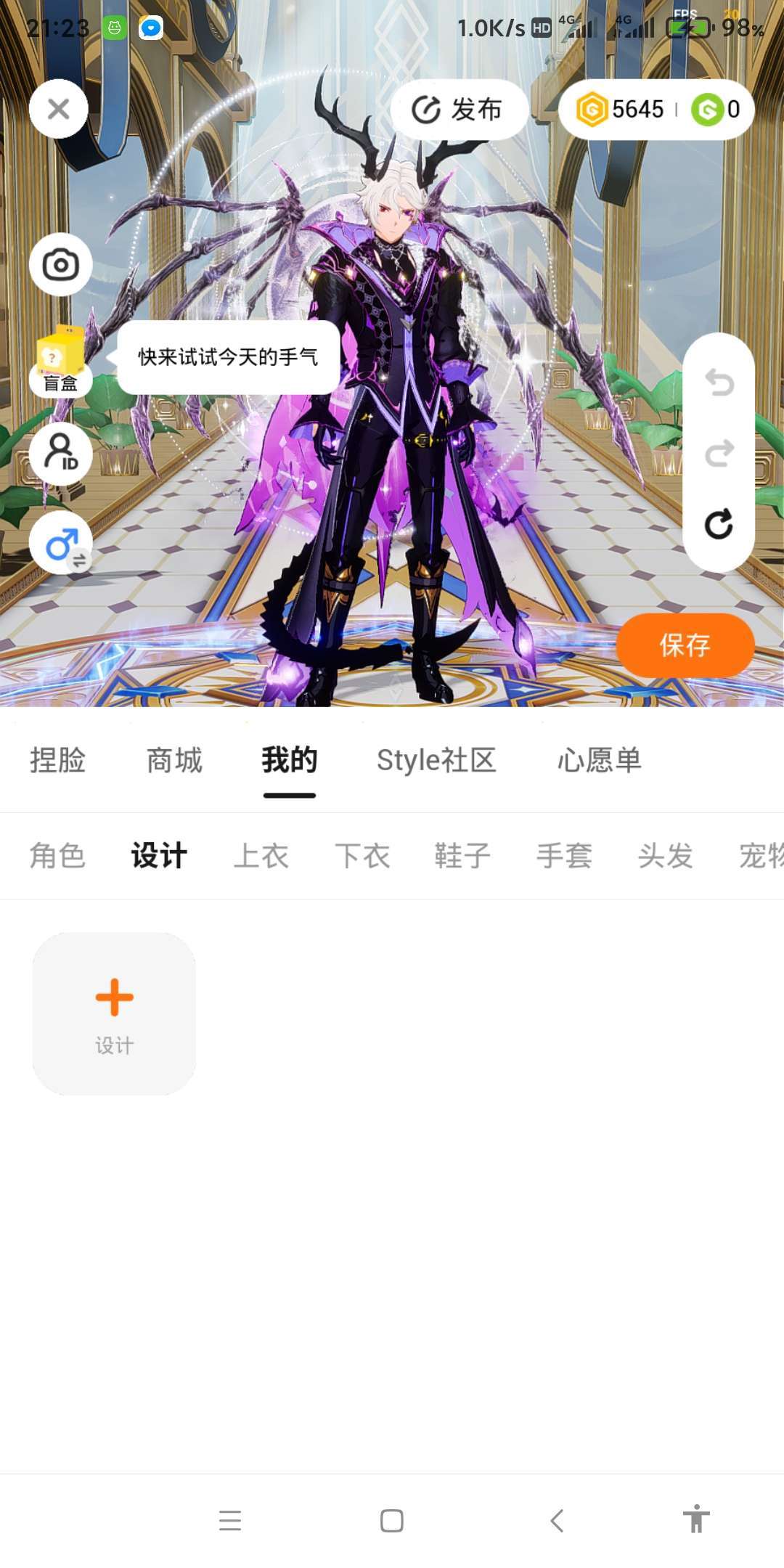Viewport: 784px width, 1568px height.
Task: Open the gold coin balance 5645
Action: coord(621,110)
